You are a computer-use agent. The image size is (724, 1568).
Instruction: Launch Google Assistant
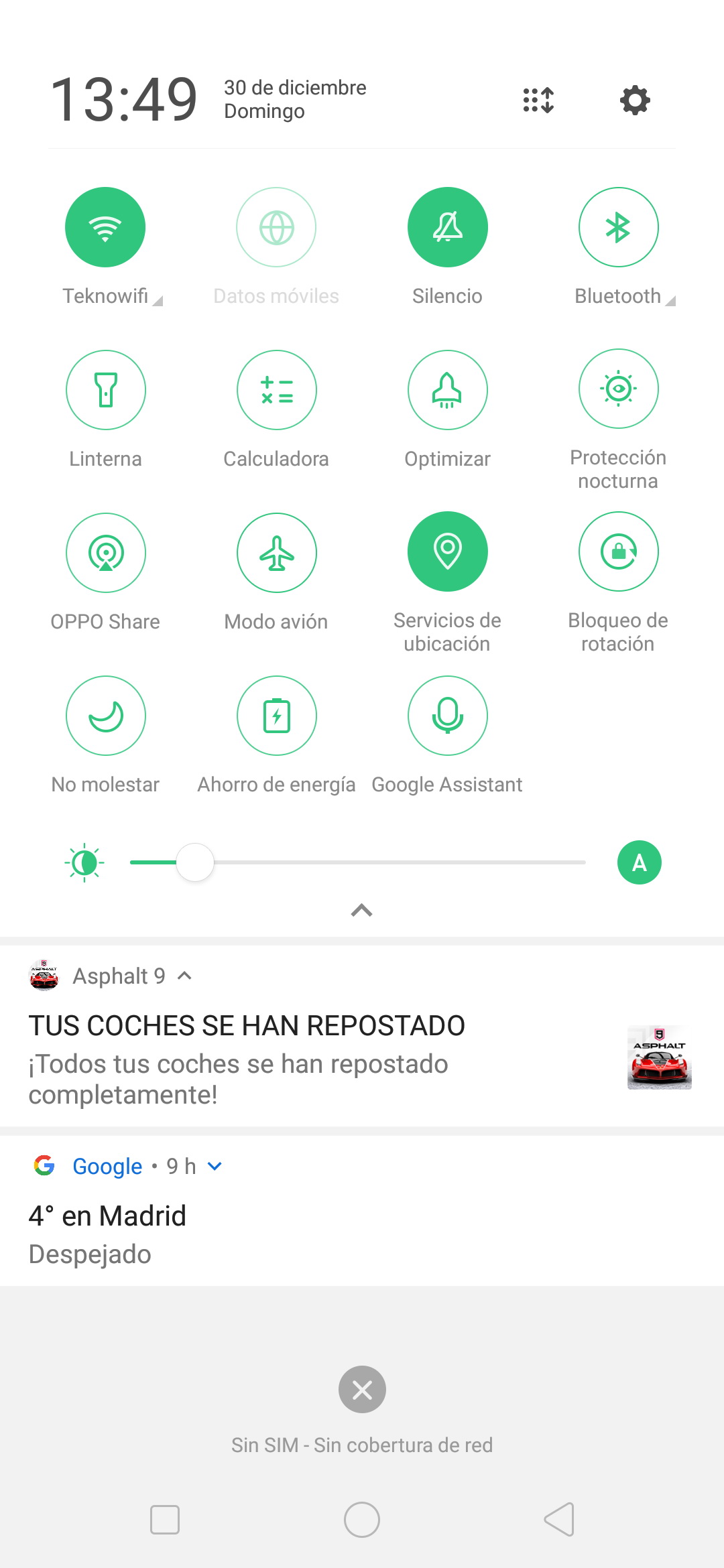(x=447, y=716)
